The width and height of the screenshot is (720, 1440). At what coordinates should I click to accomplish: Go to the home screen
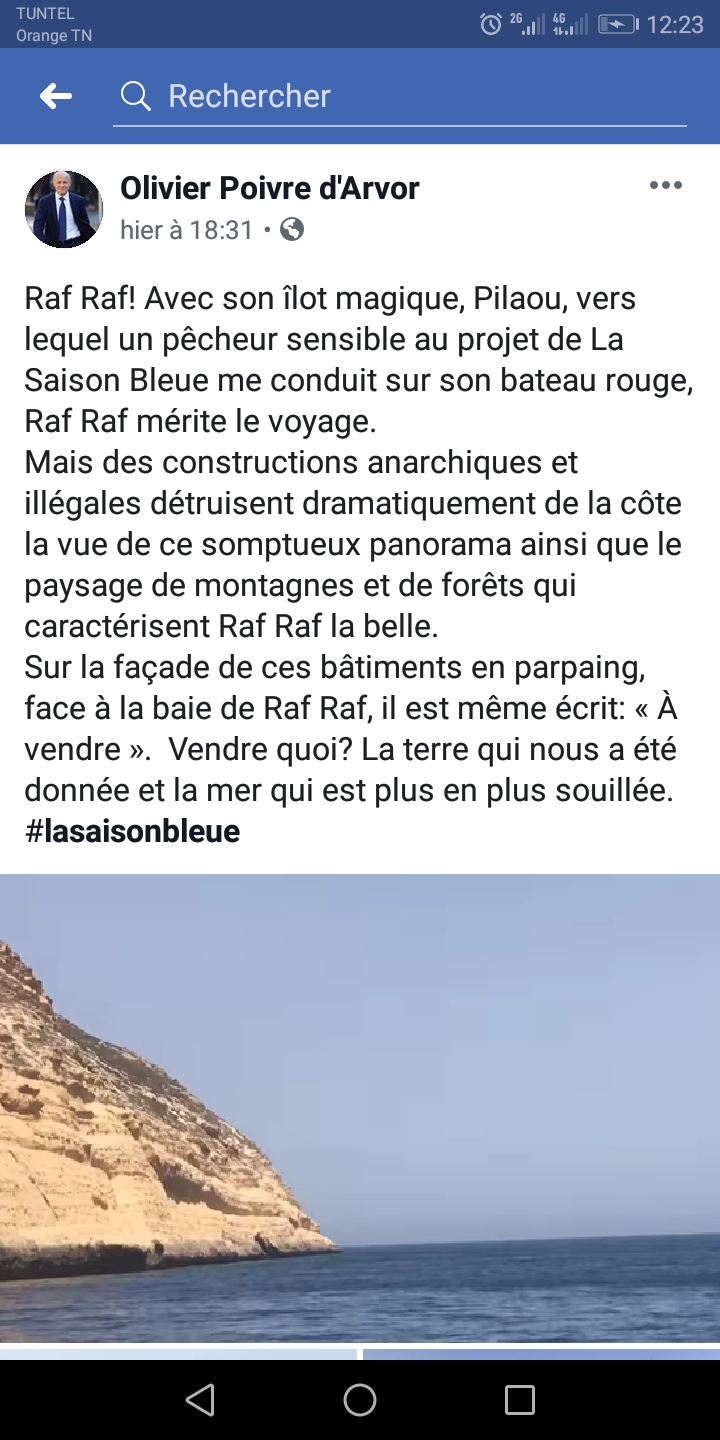[360, 1400]
